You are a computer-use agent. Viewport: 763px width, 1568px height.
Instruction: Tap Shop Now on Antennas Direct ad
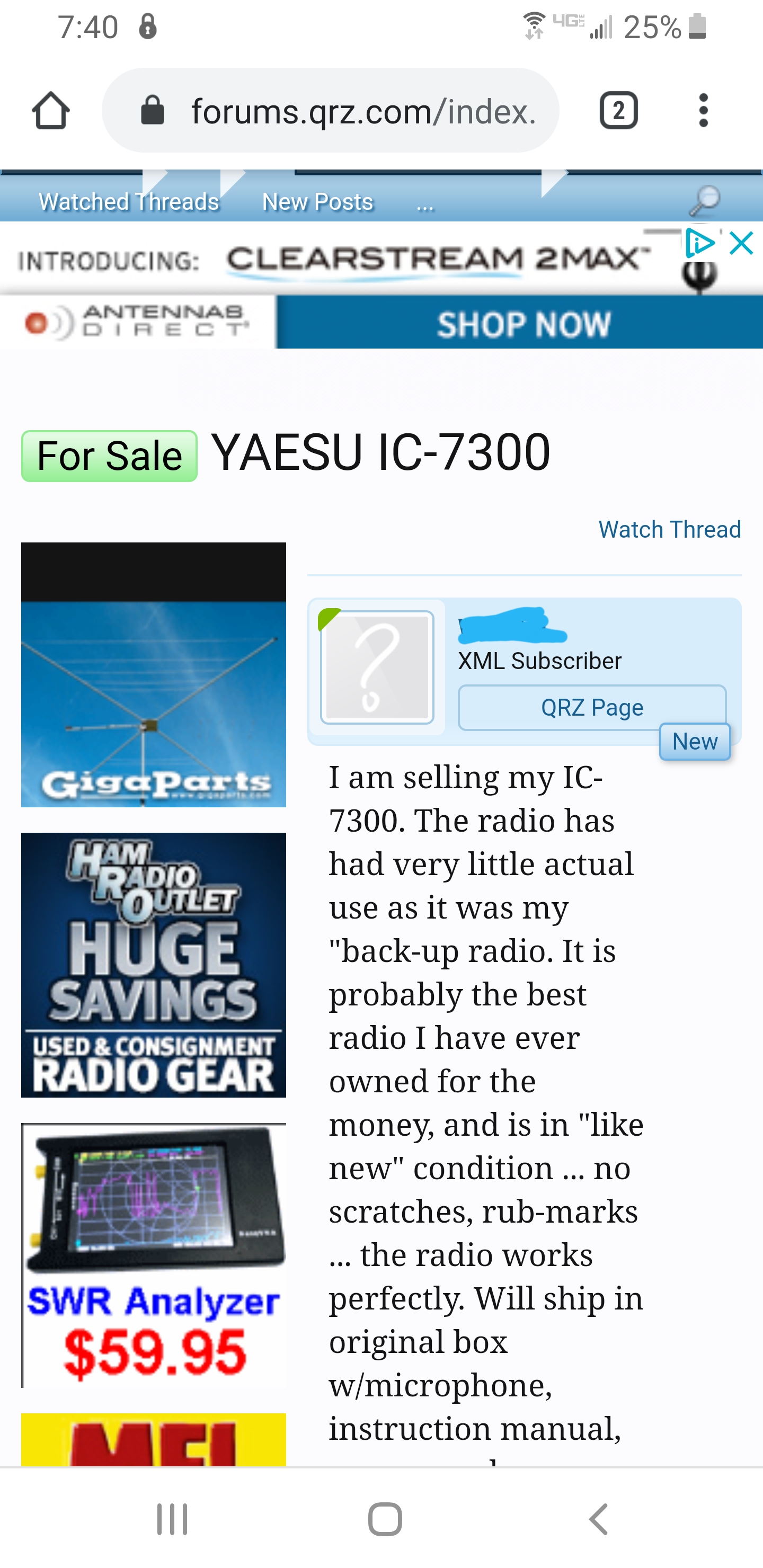tap(522, 323)
